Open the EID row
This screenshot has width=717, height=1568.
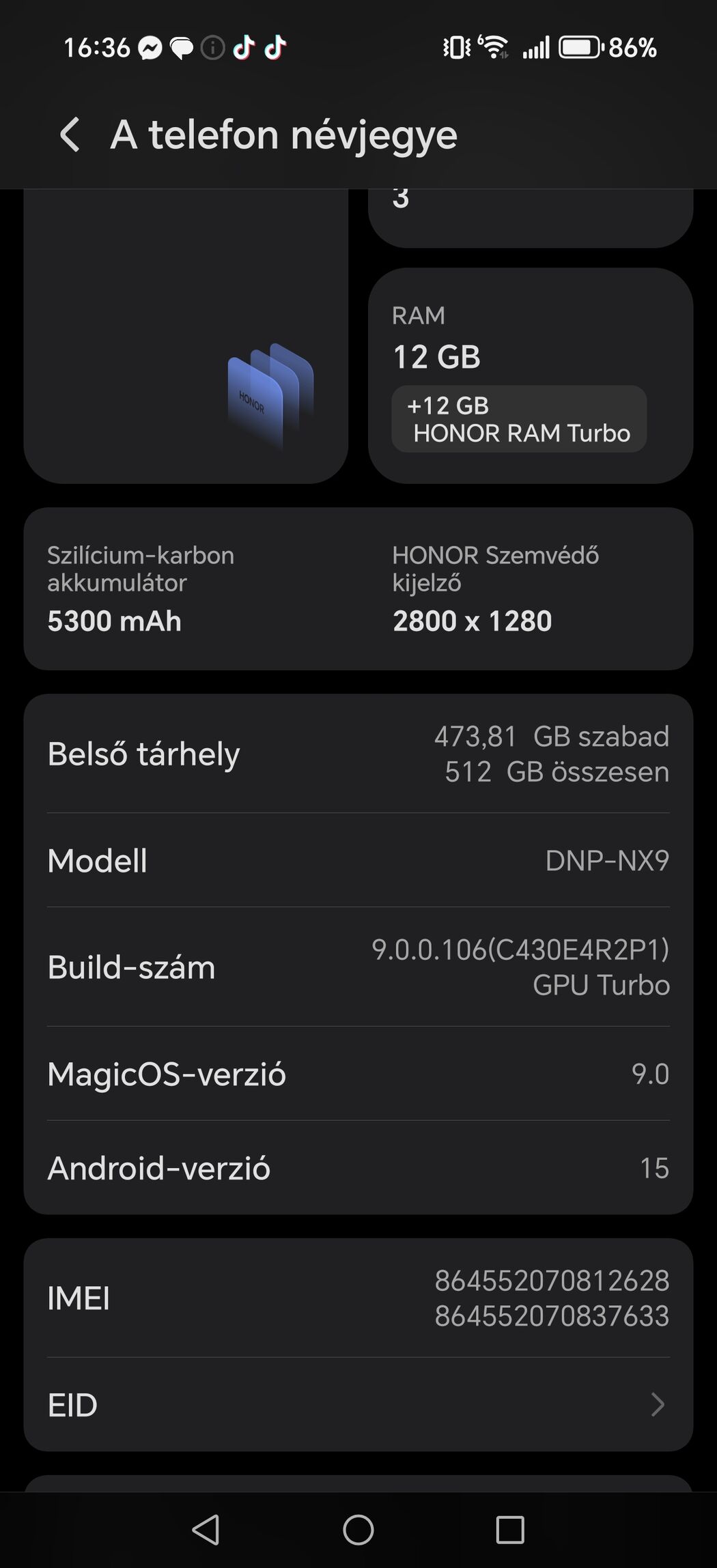coord(358,1404)
